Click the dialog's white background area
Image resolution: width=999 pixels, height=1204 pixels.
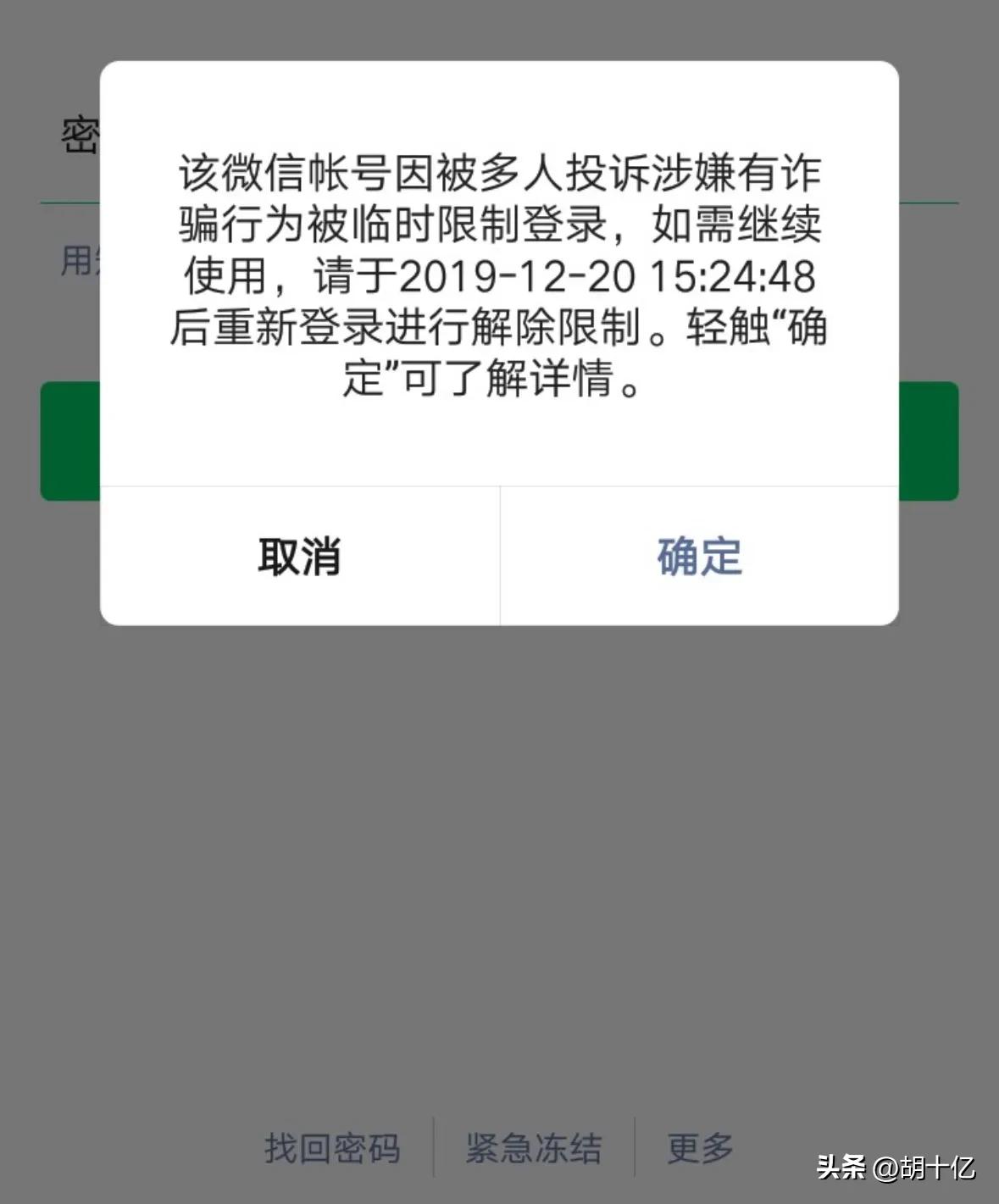pos(500,441)
